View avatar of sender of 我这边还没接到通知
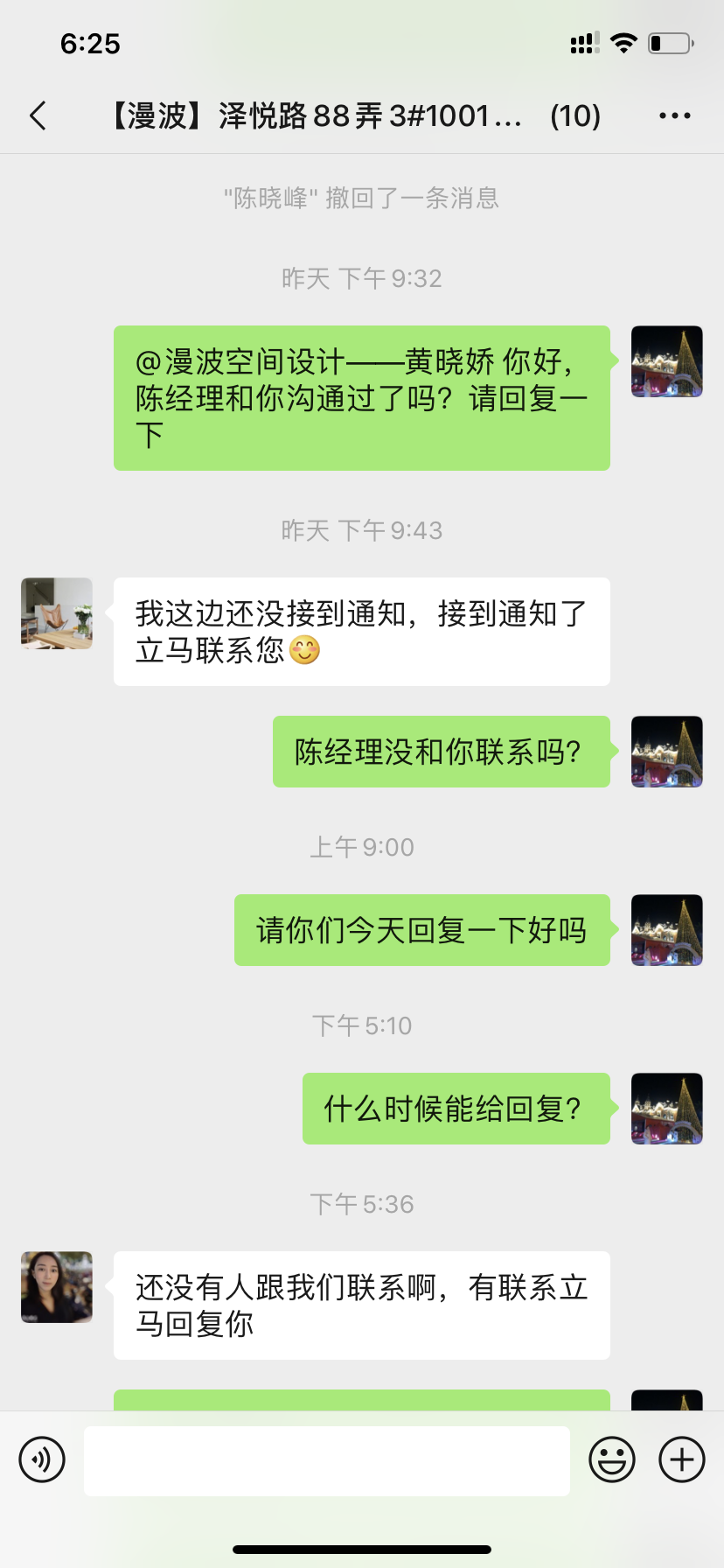The image size is (724, 1568). (x=57, y=613)
